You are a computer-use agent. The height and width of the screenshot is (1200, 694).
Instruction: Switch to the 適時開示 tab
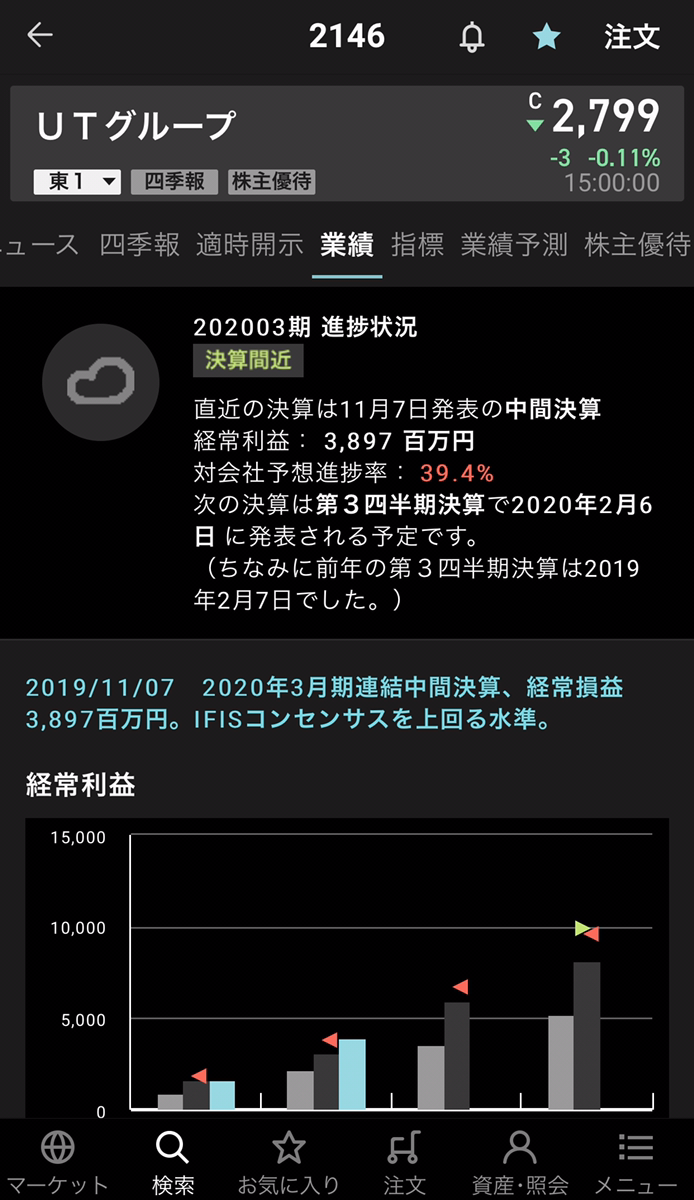(x=249, y=245)
